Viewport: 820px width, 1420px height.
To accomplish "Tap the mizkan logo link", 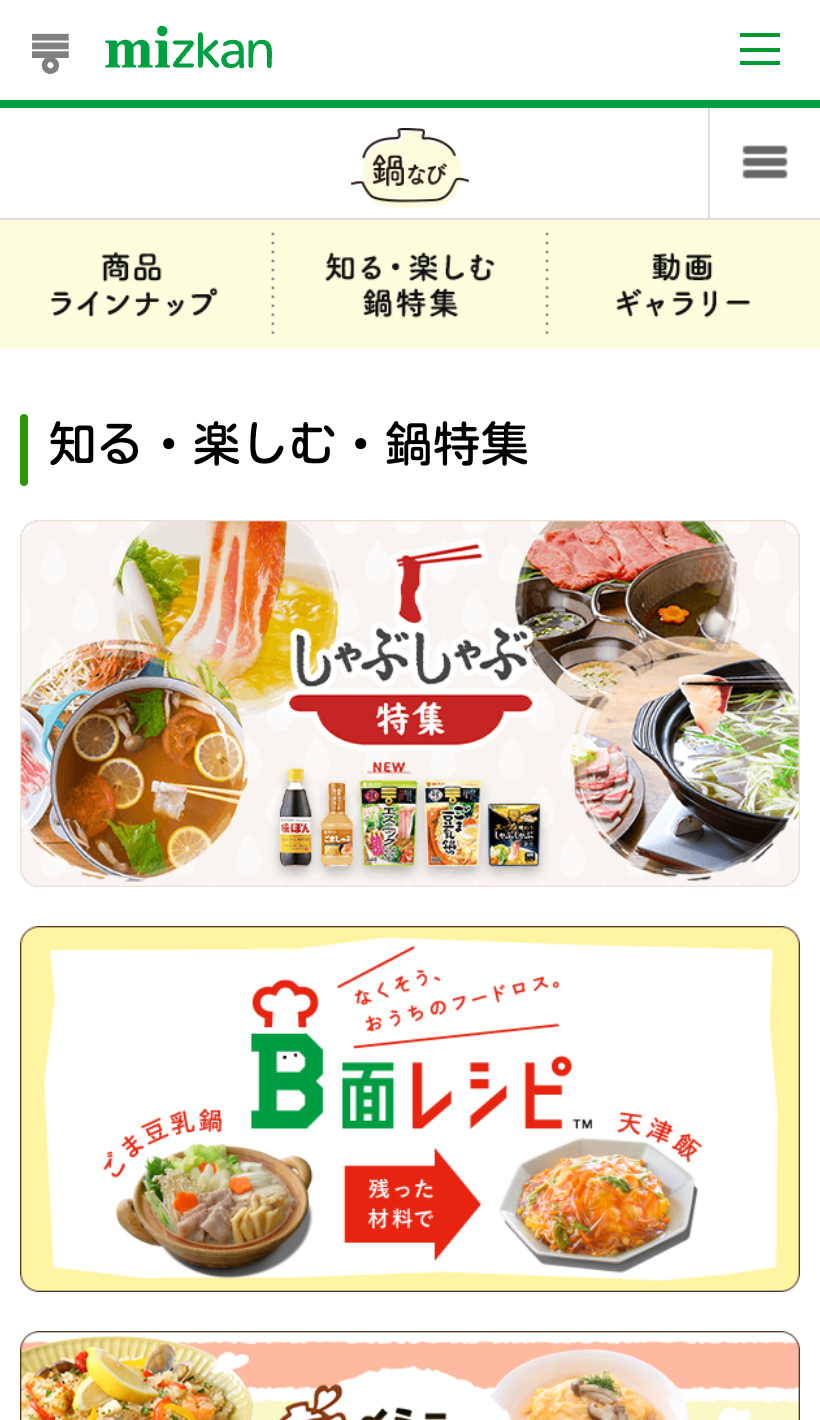I will click(x=188, y=49).
